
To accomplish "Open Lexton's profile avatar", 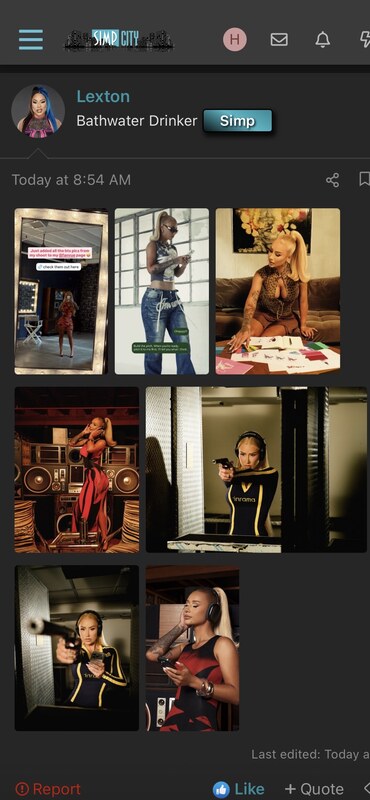I will click(x=38, y=111).
